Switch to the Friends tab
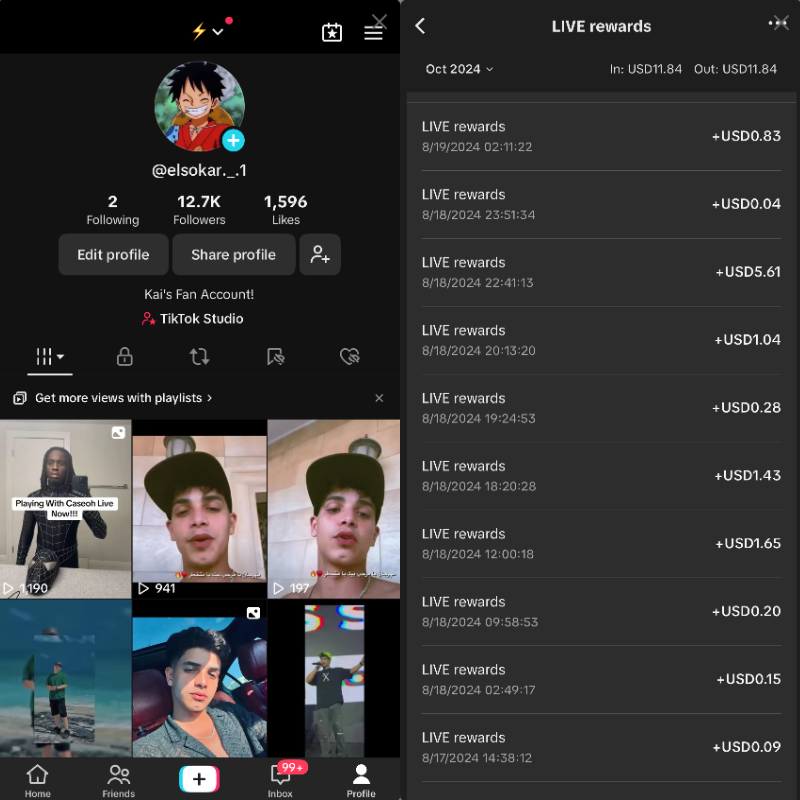Screen dimensions: 800x800 118,780
